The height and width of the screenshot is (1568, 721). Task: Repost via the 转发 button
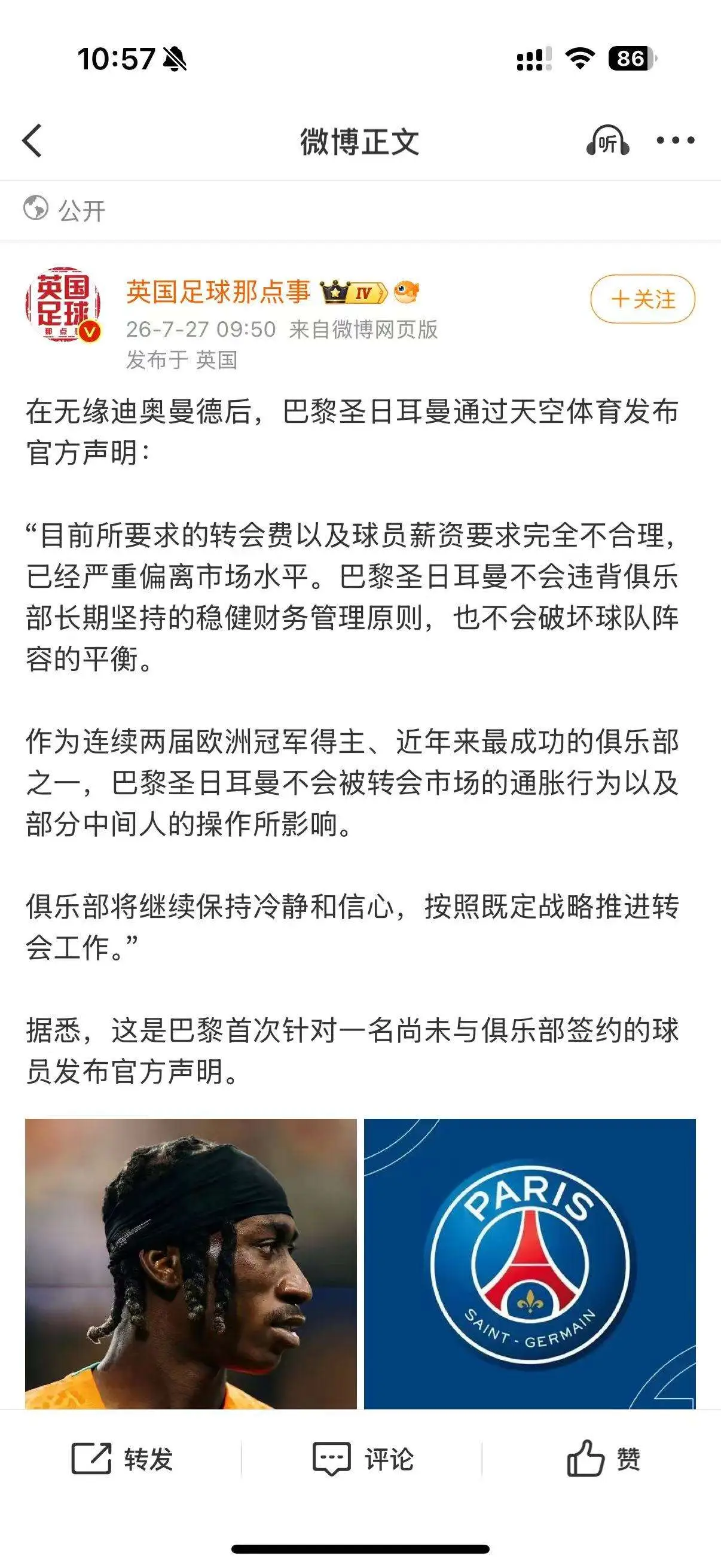point(122,1459)
